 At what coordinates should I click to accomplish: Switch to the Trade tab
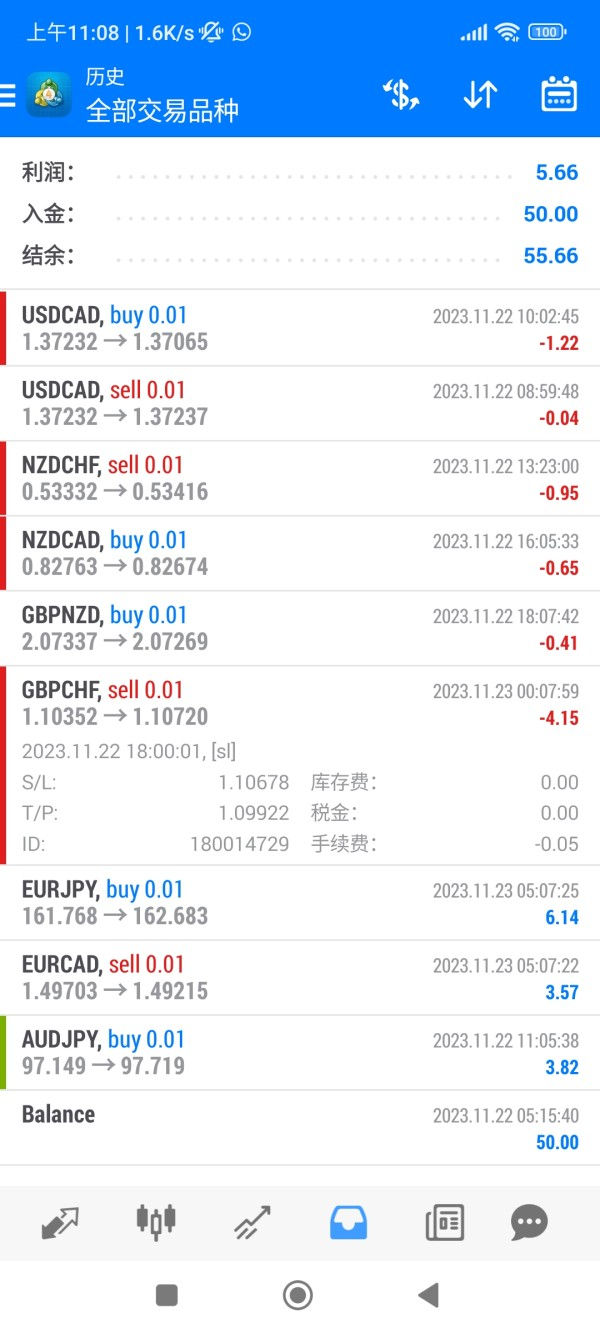tap(252, 1222)
